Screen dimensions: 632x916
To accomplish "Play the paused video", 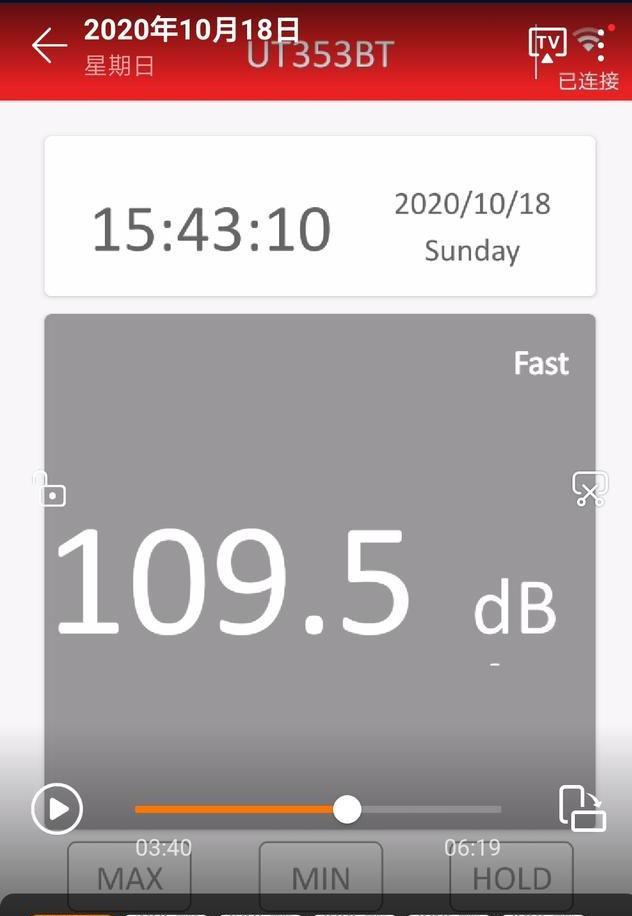I will tap(57, 808).
